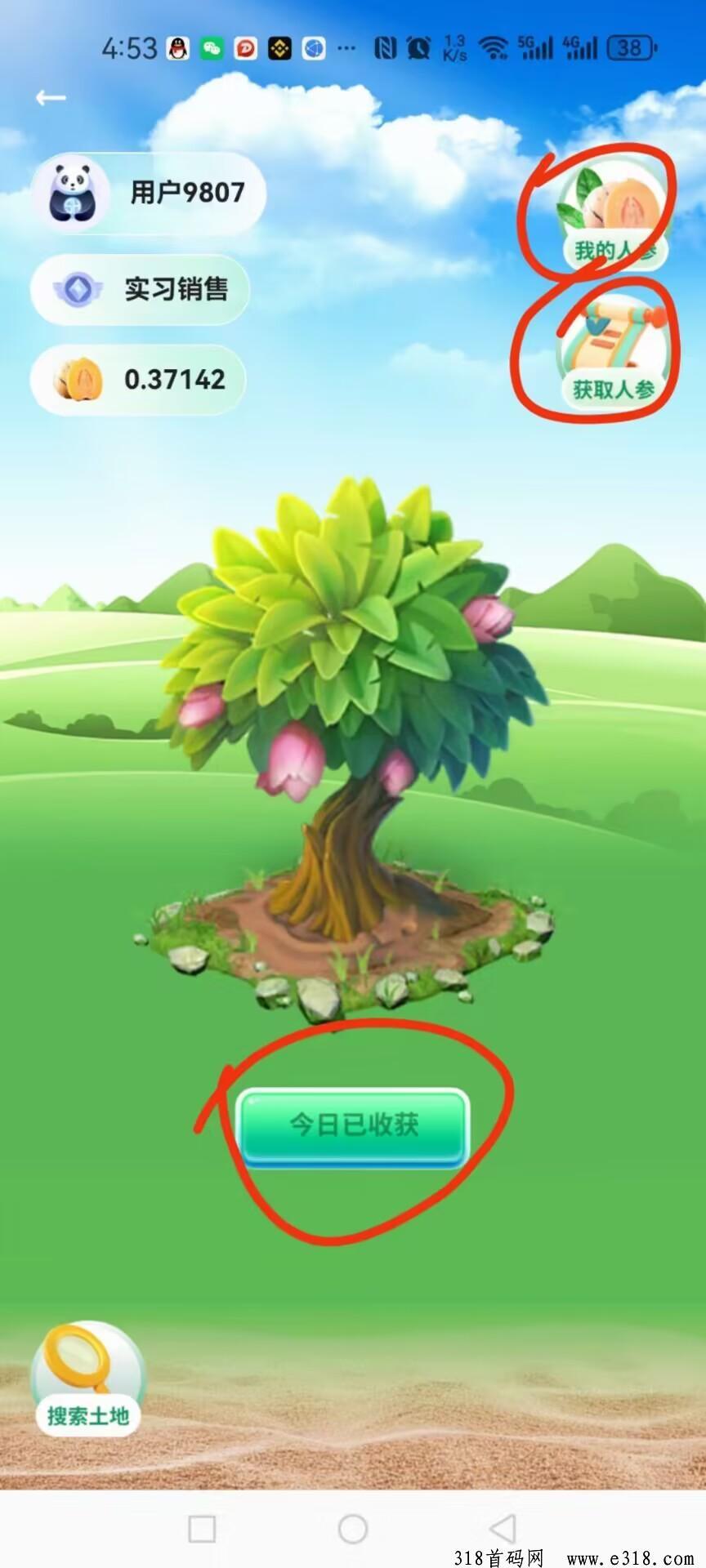Tap the 今日已收获 harvest button
Screen dimensions: 706x1568
(353, 1126)
